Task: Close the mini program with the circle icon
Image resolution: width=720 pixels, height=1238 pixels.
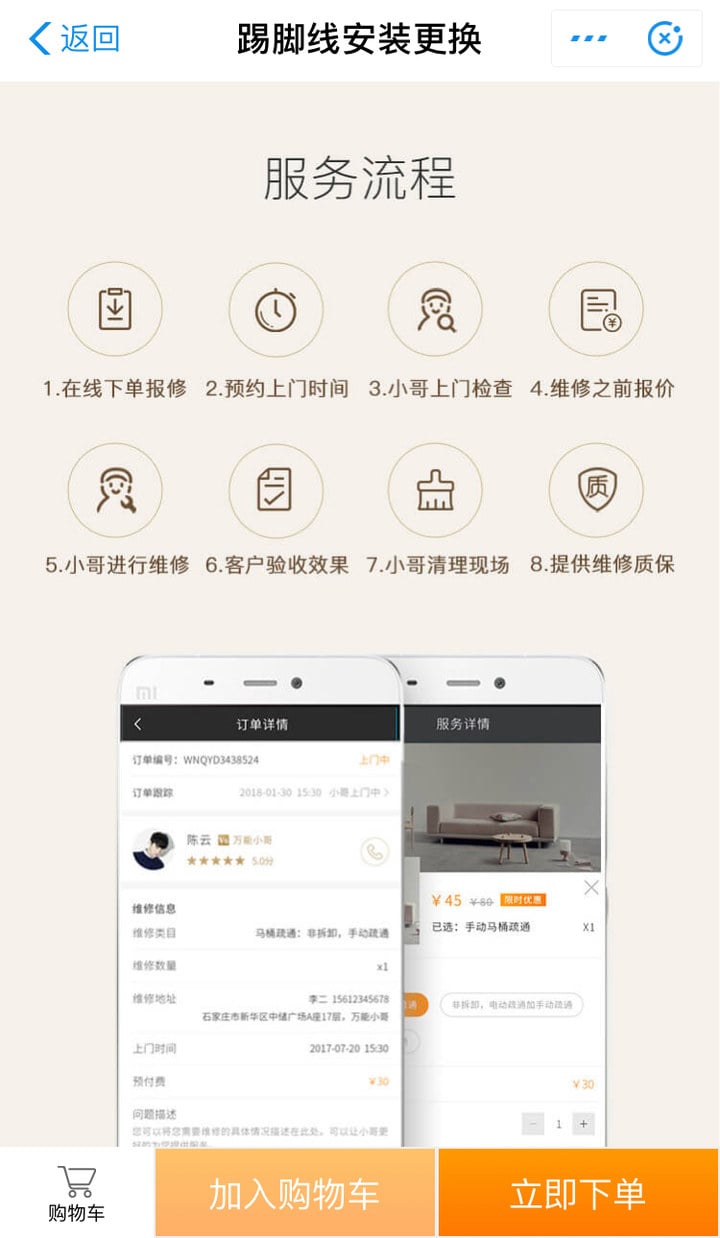Action: [665, 39]
